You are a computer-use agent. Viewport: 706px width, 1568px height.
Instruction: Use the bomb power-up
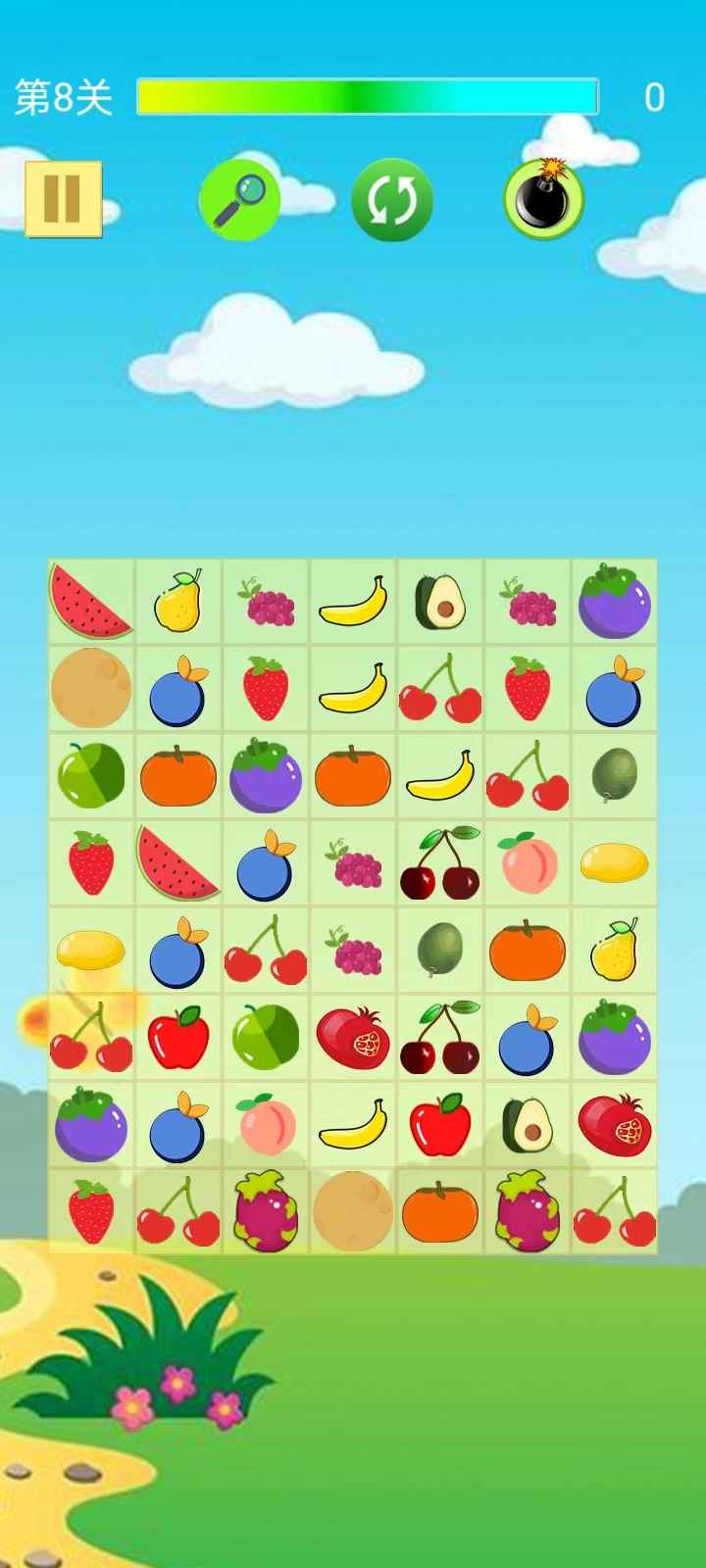pyautogui.click(x=543, y=199)
